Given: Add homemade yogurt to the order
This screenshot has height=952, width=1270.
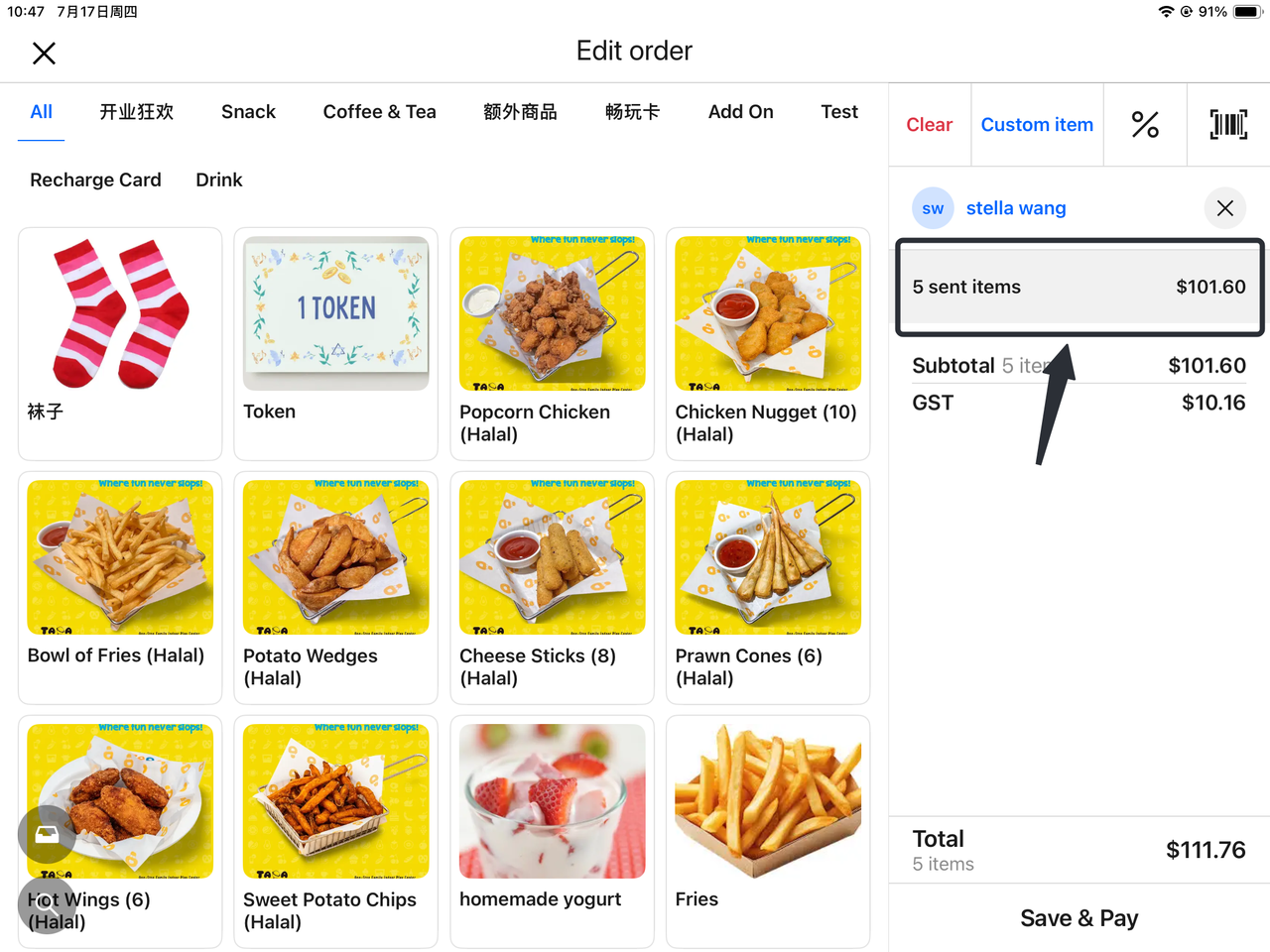Looking at the screenshot, I should pyautogui.click(x=552, y=831).
